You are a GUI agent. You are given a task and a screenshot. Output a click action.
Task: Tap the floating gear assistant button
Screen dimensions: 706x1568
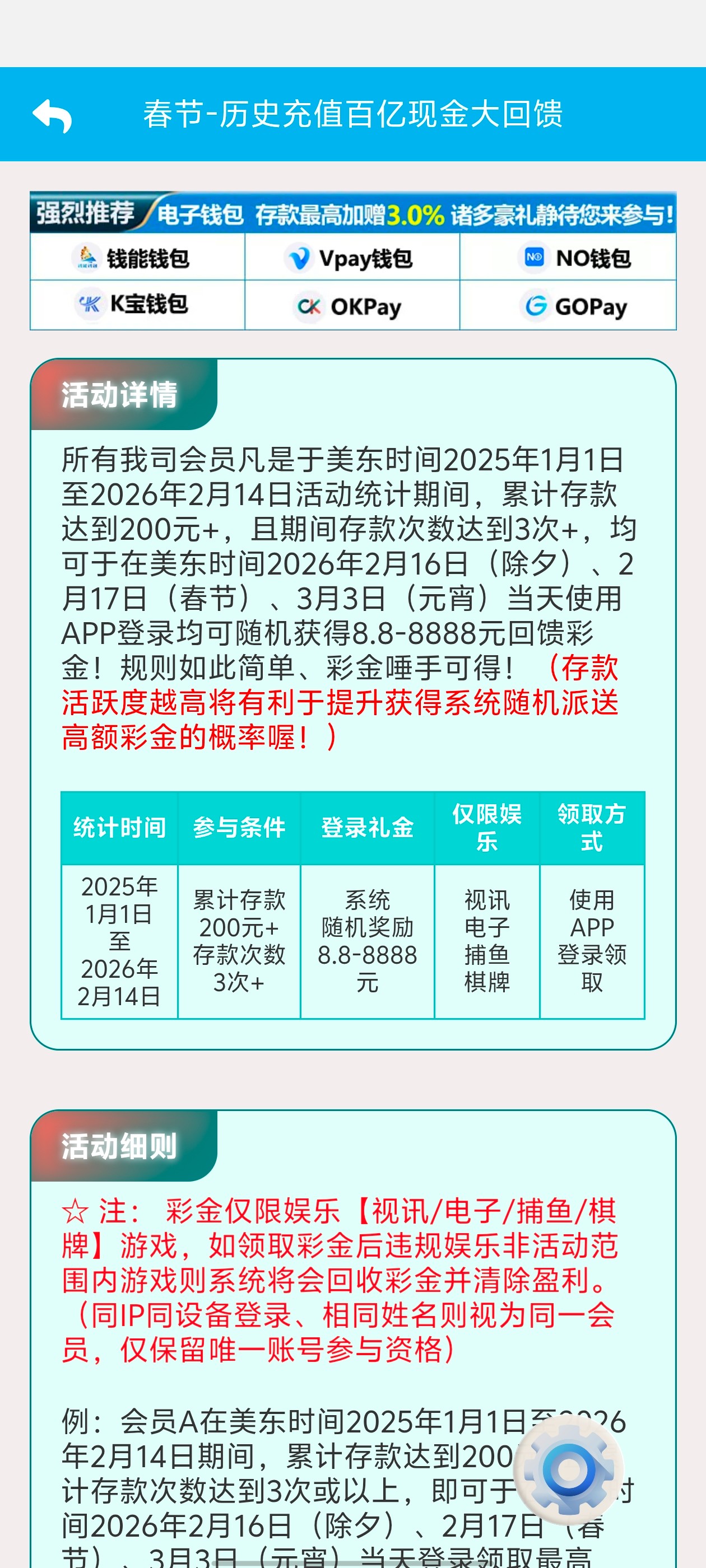[x=568, y=1469]
